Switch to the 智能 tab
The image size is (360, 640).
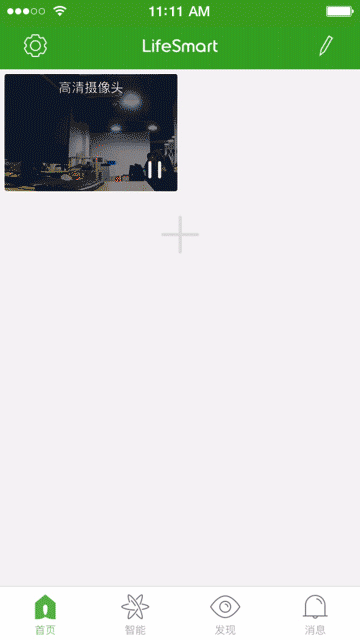[x=135, y=614]
